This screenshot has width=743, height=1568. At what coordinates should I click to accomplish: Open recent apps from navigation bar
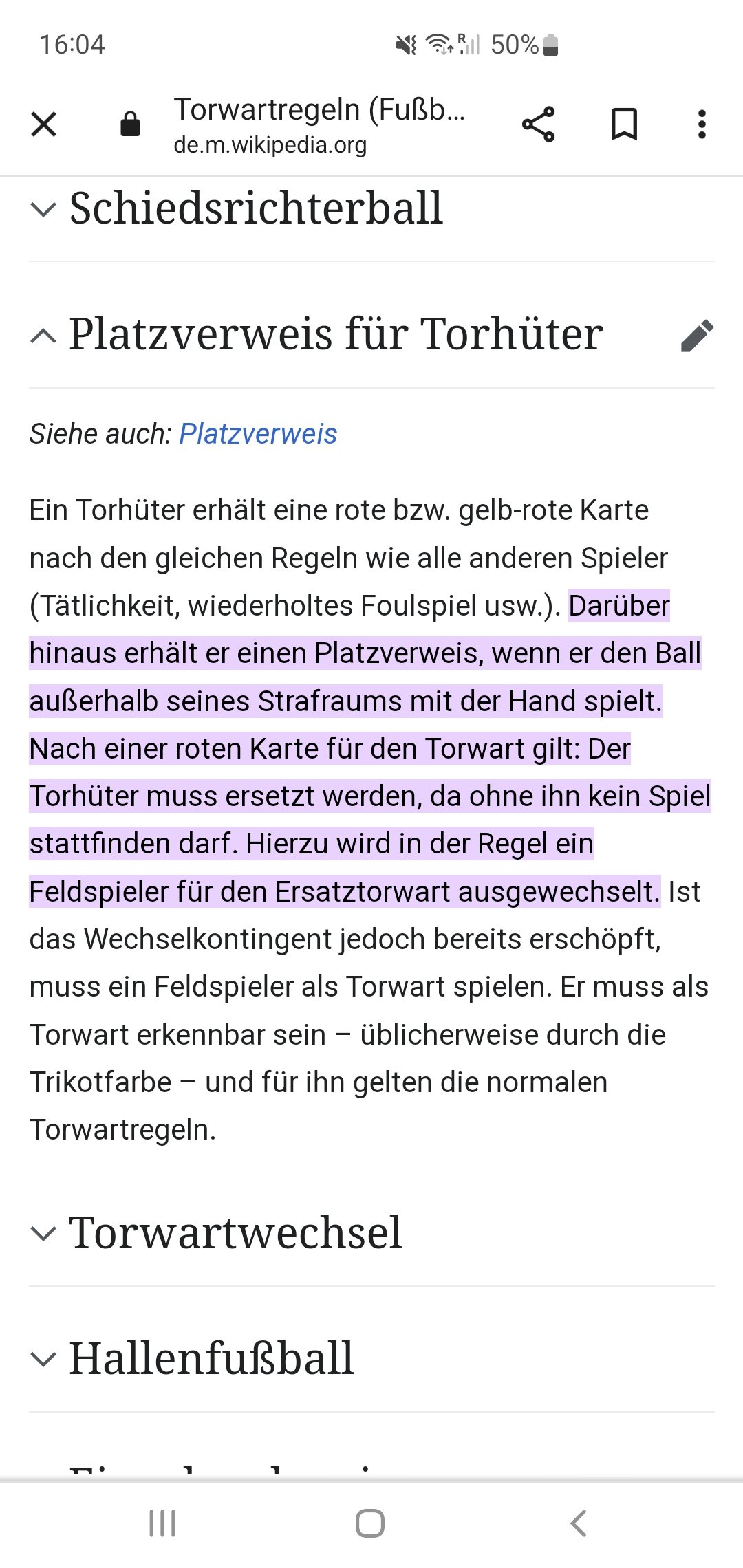click(x=163, y=1523)
